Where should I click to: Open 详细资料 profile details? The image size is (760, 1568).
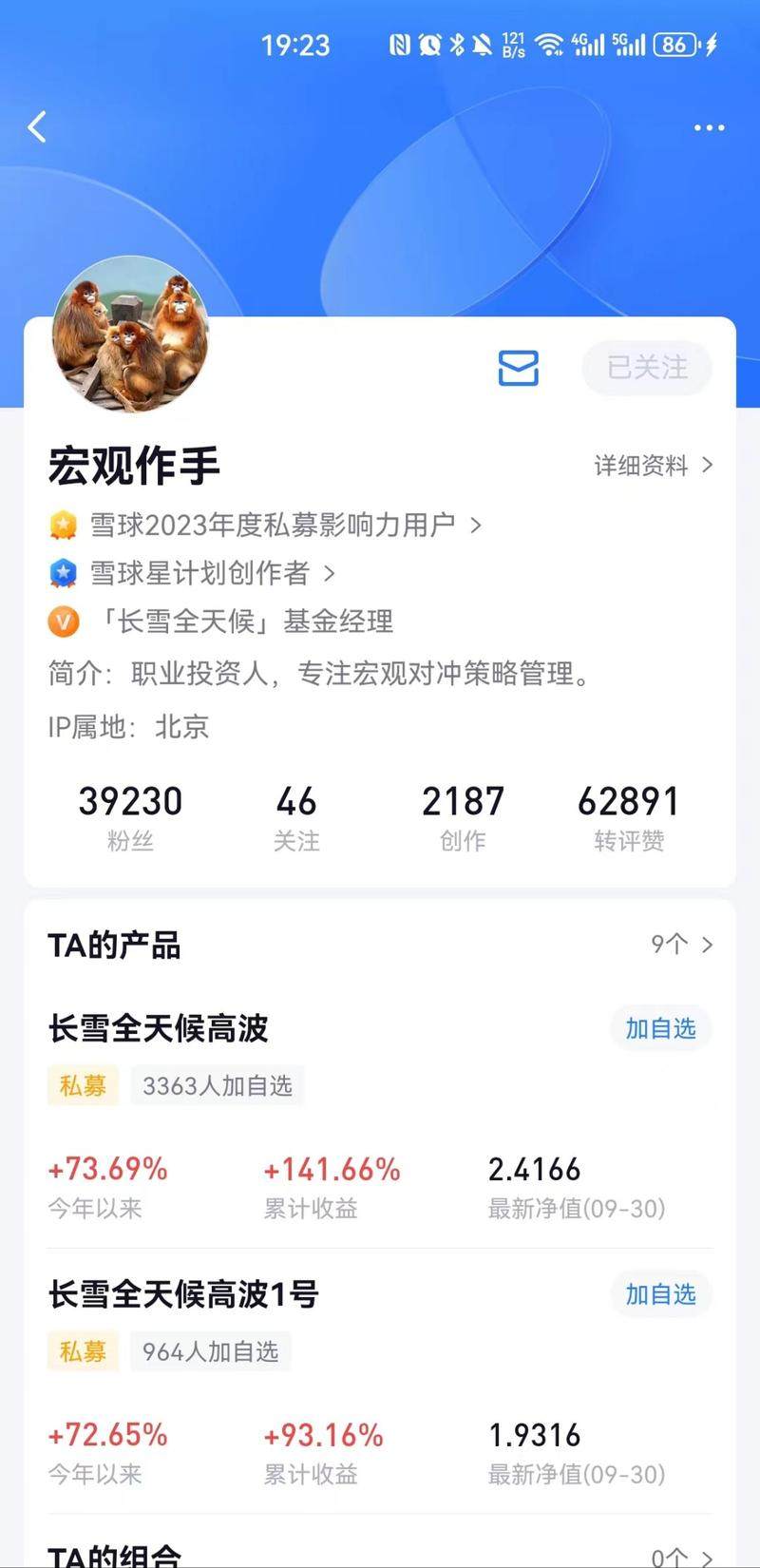point(653,466)
